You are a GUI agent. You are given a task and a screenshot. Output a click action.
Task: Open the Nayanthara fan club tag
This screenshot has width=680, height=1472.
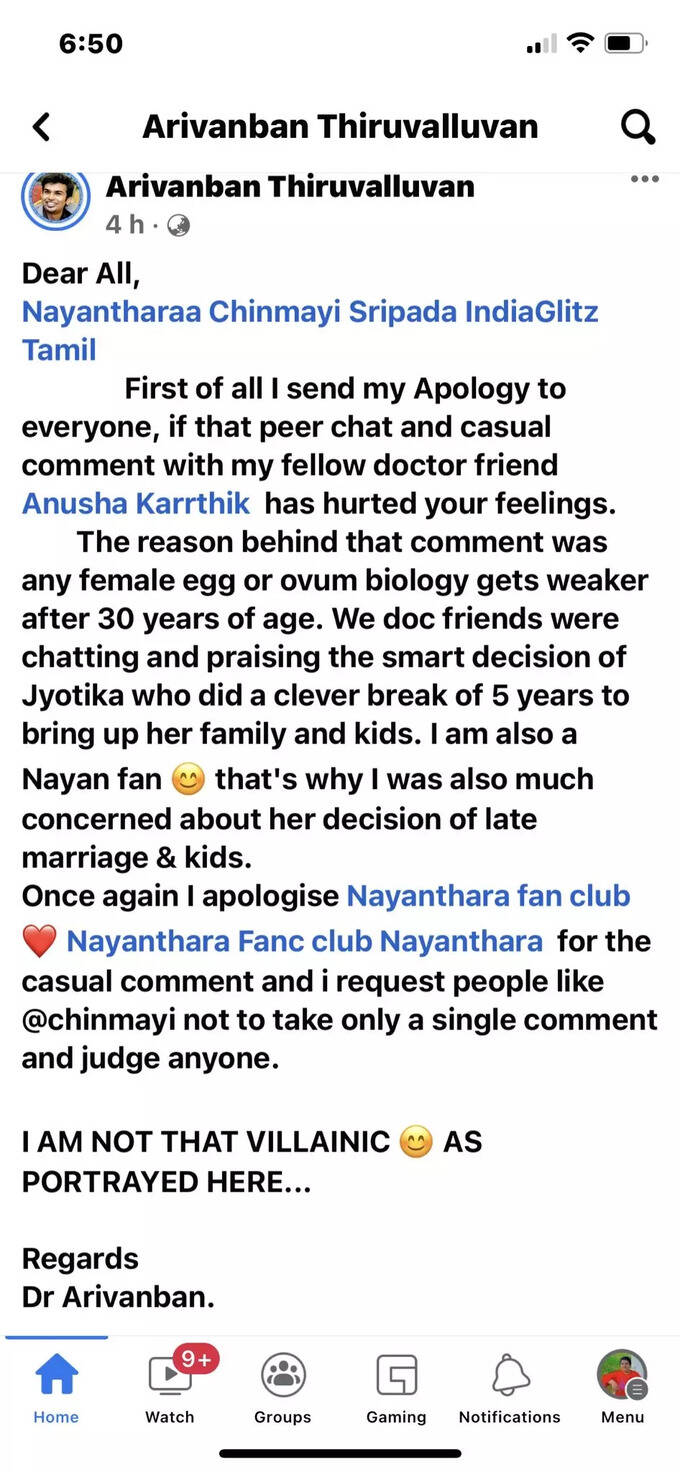coord(488,895)
